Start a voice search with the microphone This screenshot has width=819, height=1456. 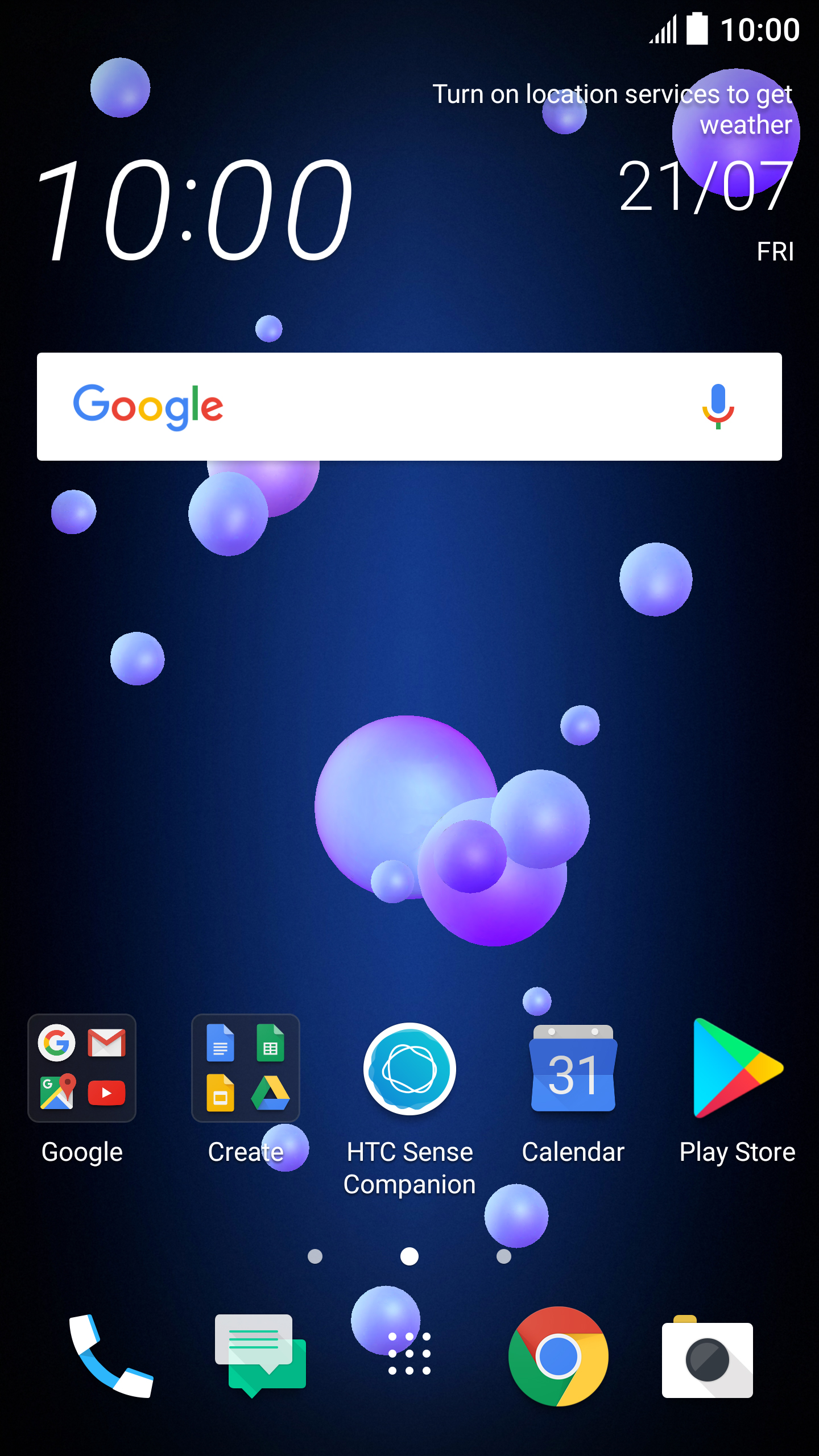pos(718,406)
